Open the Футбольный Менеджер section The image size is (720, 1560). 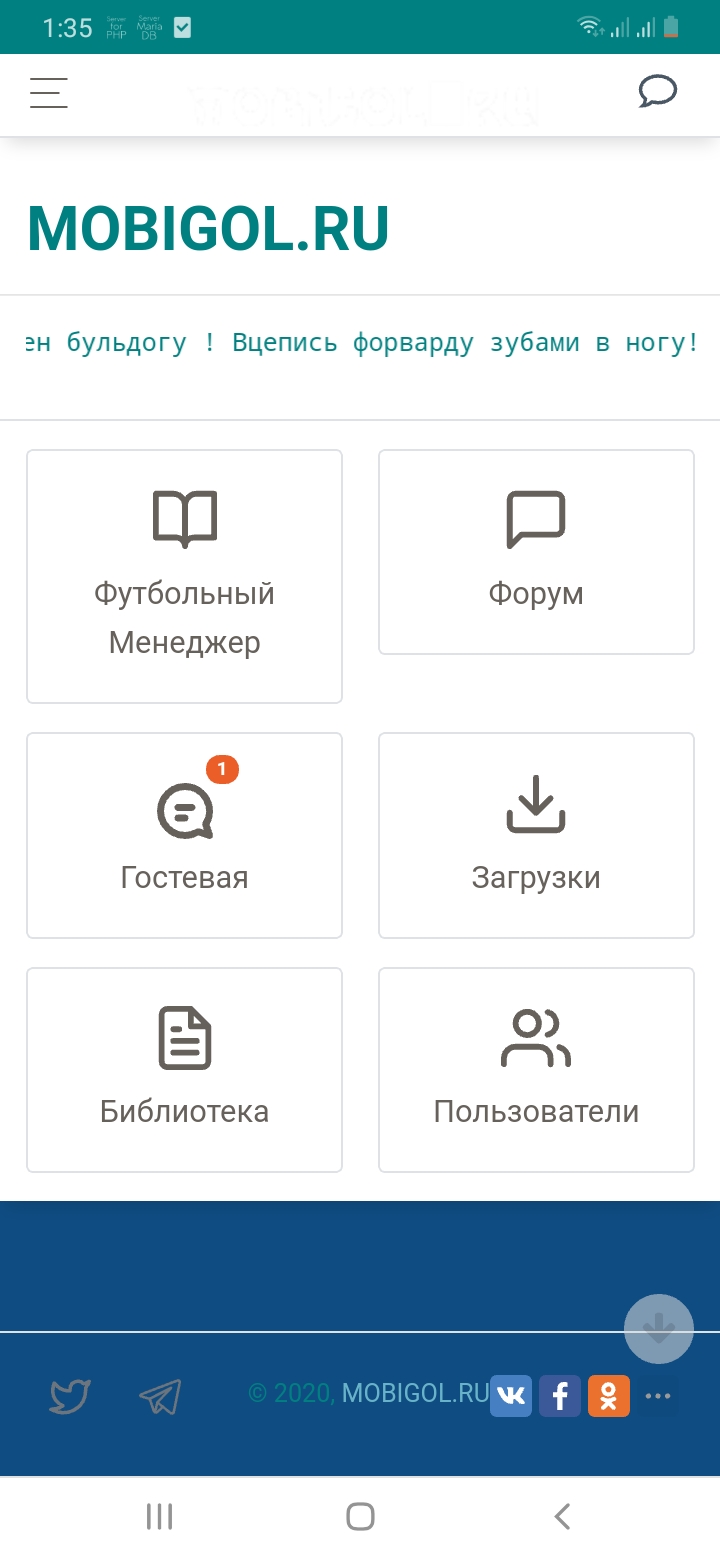point(184,576)
